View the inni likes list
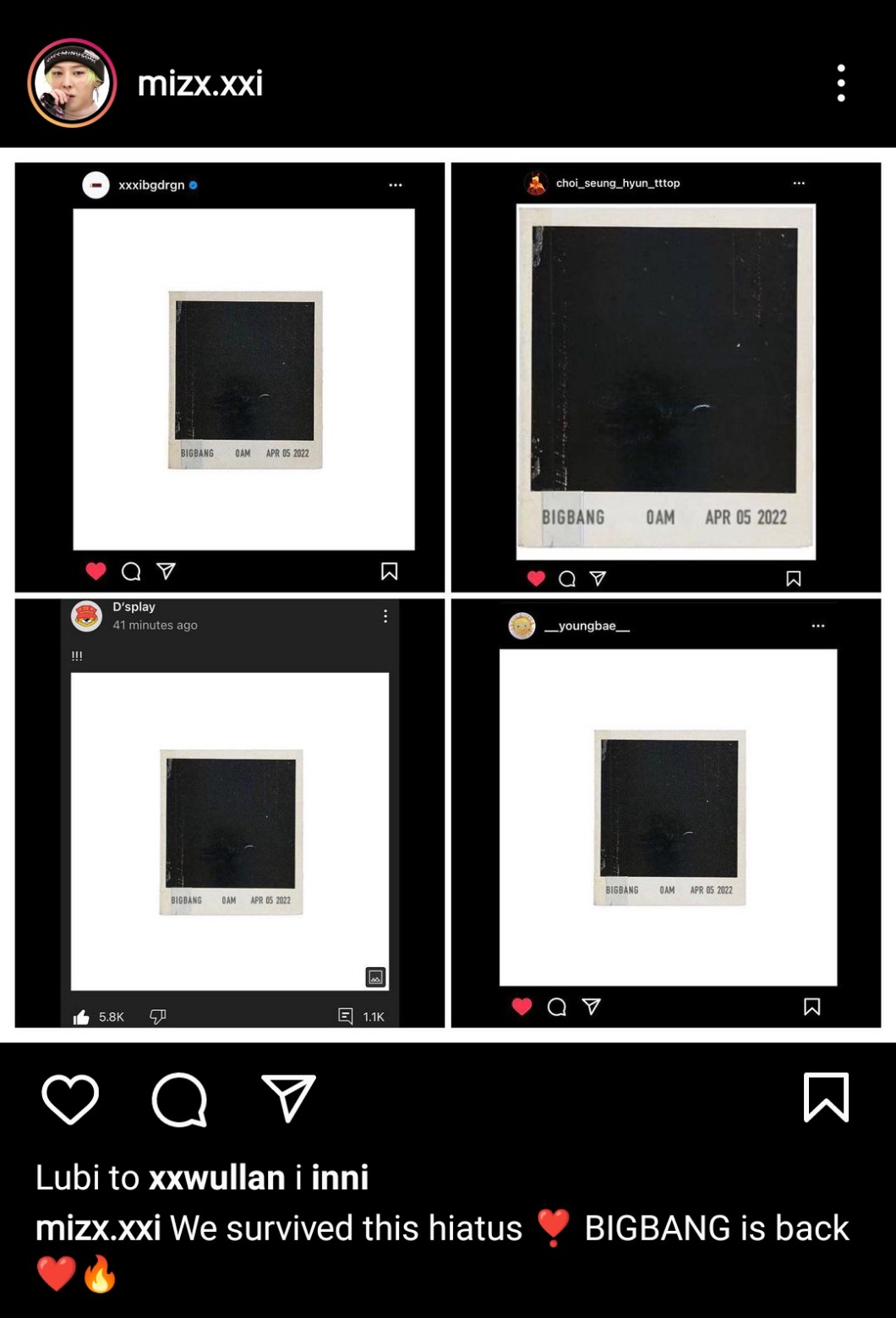 pos(340,1178)
